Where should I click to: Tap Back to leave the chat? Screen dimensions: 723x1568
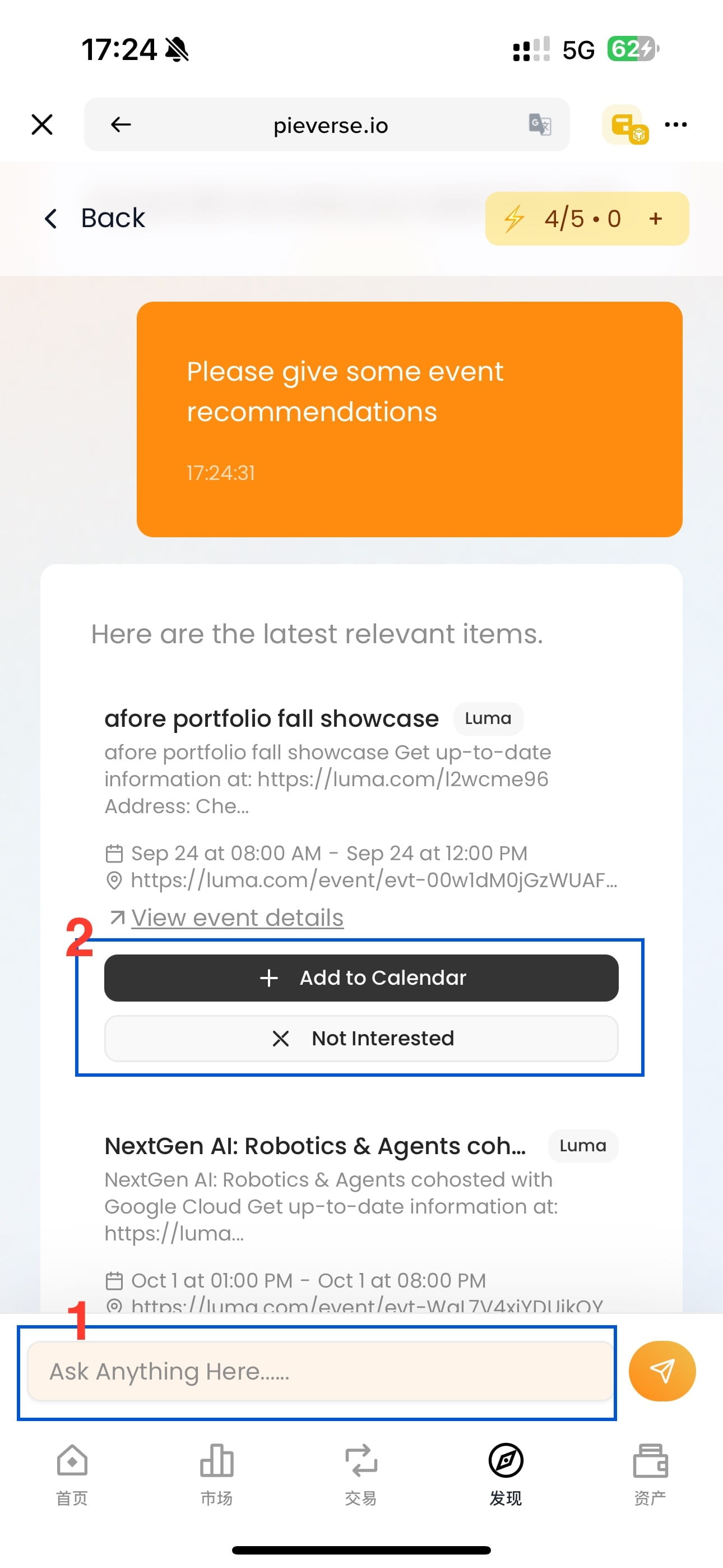95,218
